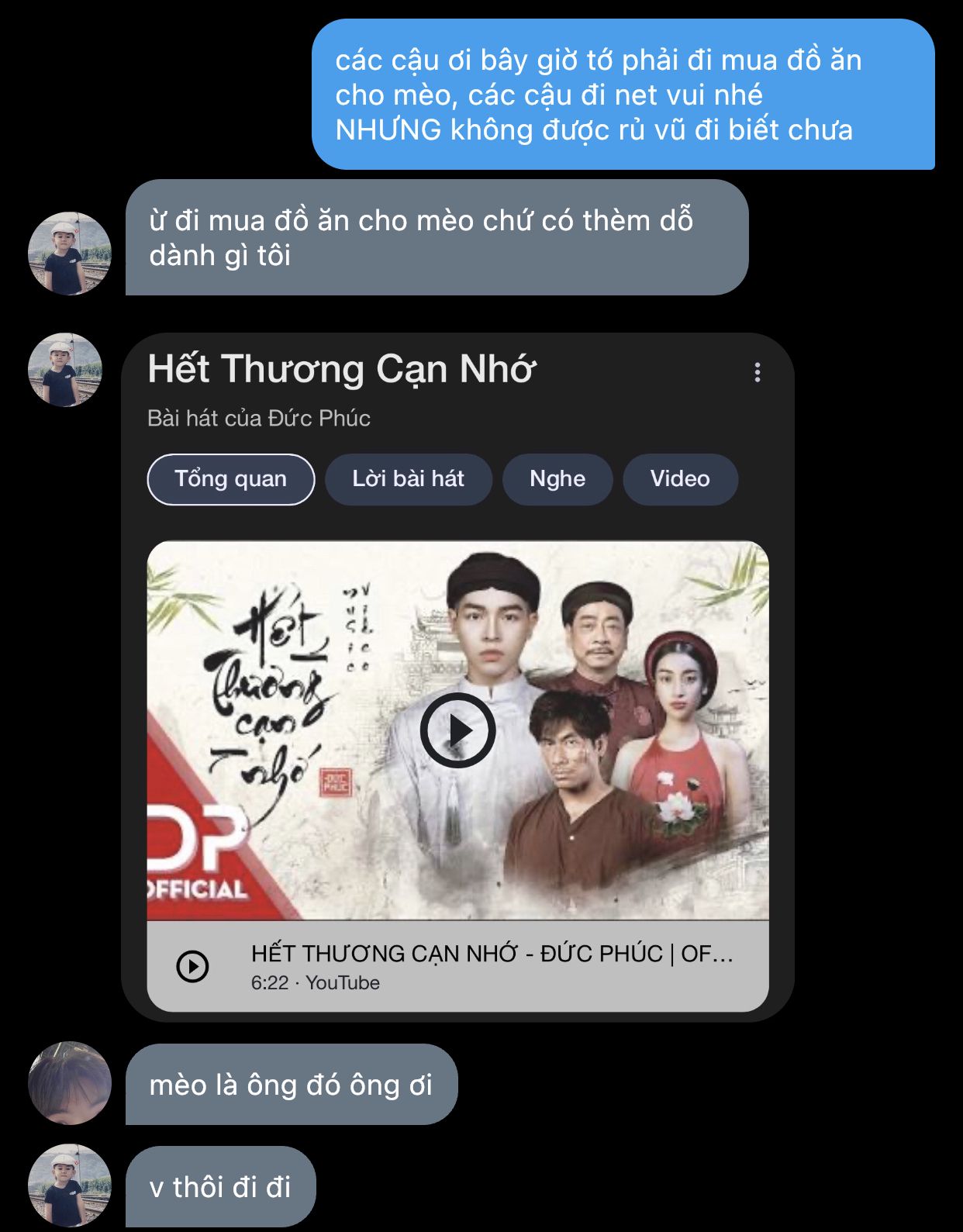Open profile avatar beside 'mèo là ông đó ông ơi'
Screen dimensions: 963x1232
point(70,1083)
